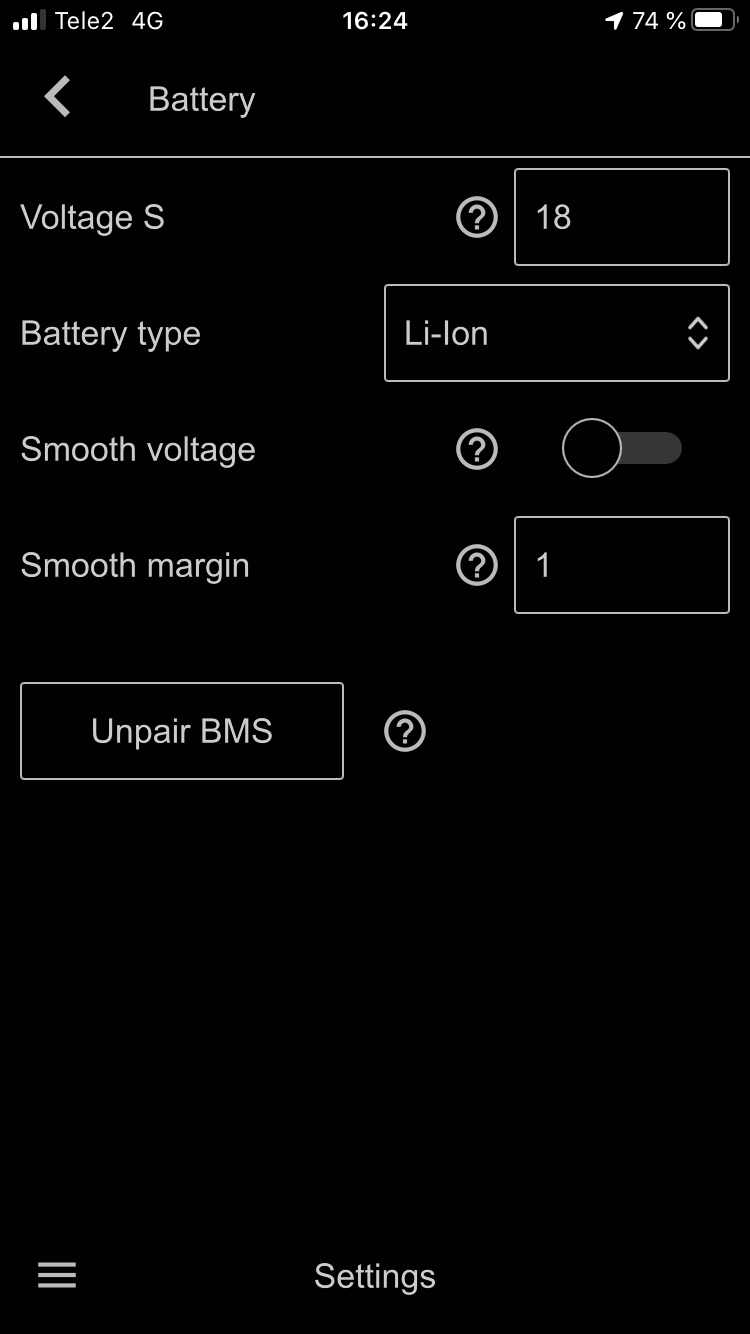
Task: Edit the Voltage S field
Action: [622, 217]
